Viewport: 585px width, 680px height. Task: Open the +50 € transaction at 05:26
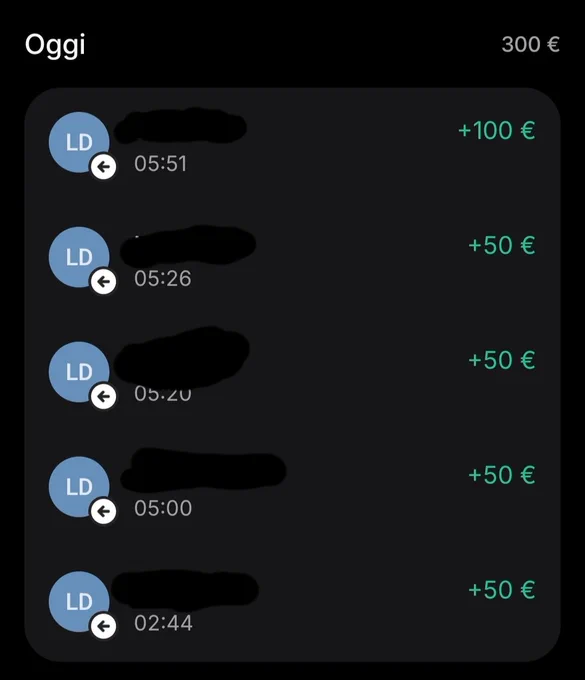point(292,259)
